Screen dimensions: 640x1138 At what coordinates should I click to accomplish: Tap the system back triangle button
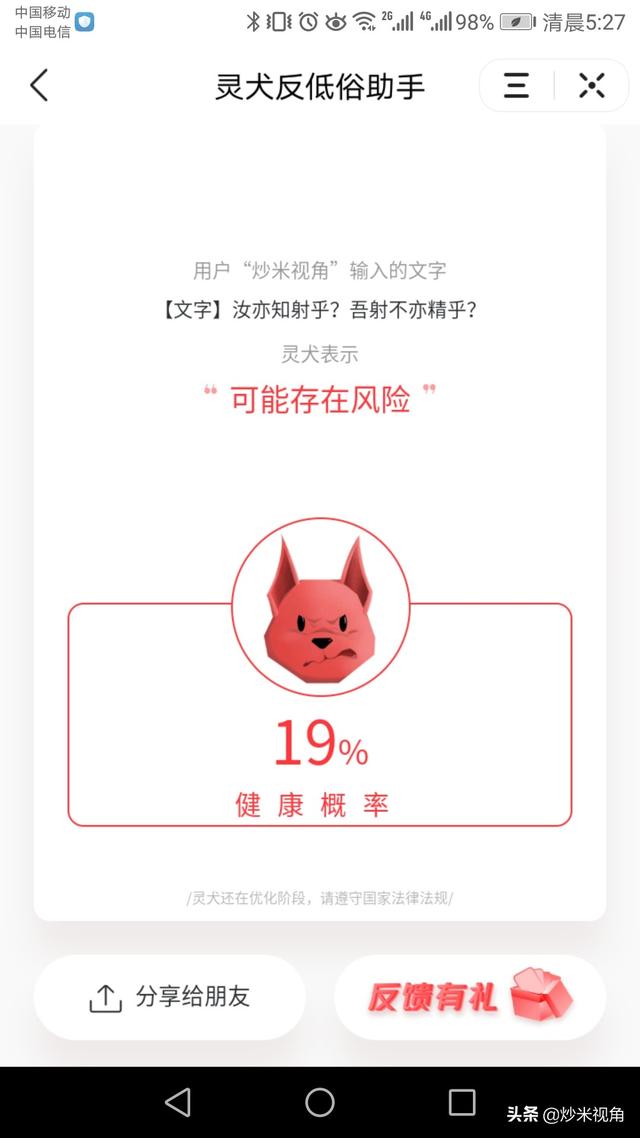178,1102
